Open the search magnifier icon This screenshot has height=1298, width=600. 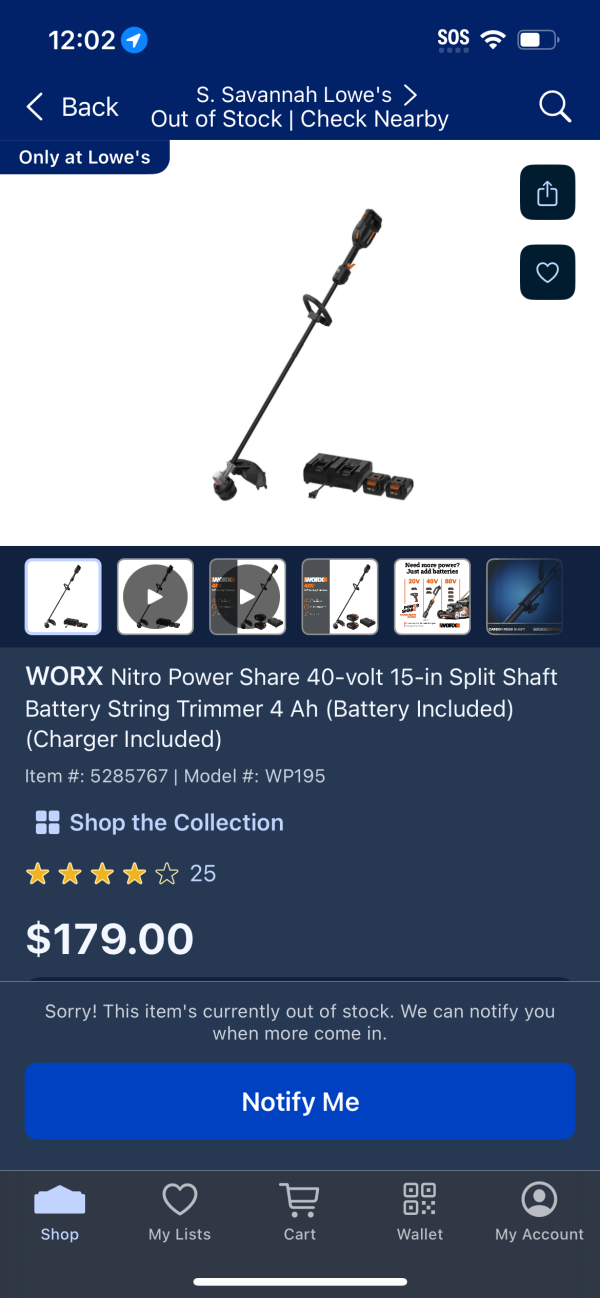554,106
